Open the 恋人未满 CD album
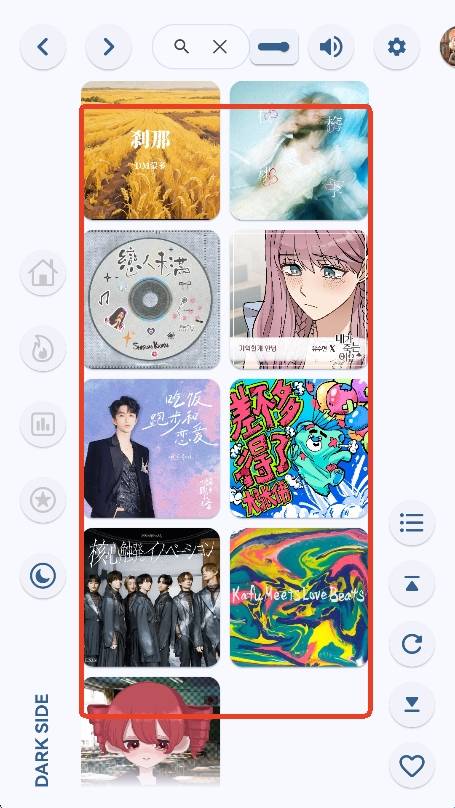The image size is (455, 808). click(152, 299)
